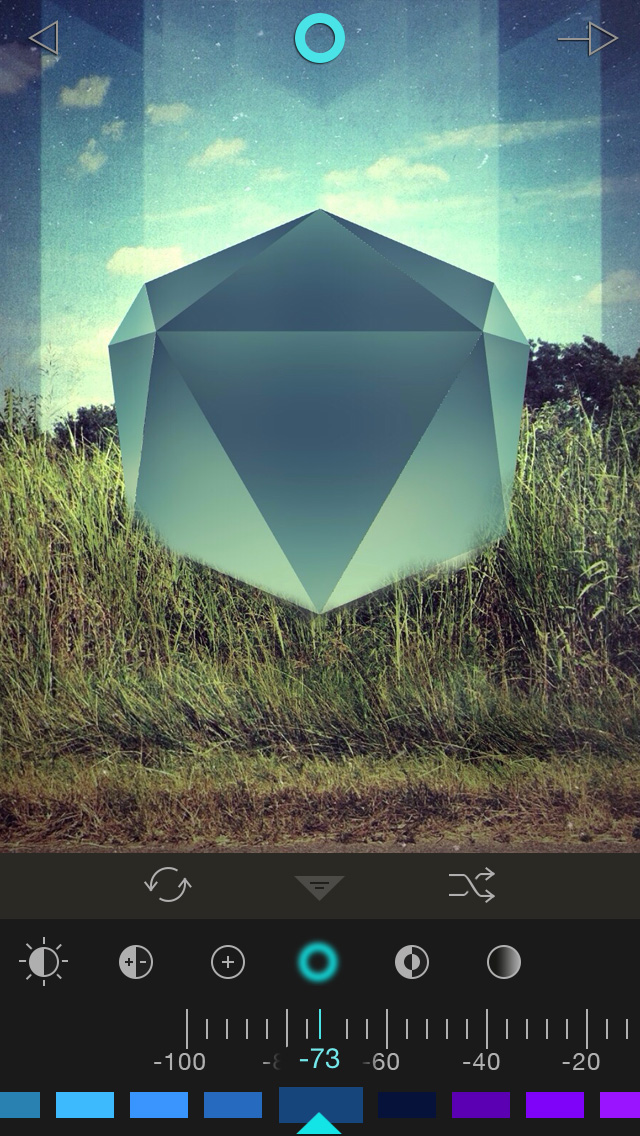Select the sun brightness adjustment tool
Image resolution: width=640 pixels, height=1136 pixels.
tap(43, 963)
